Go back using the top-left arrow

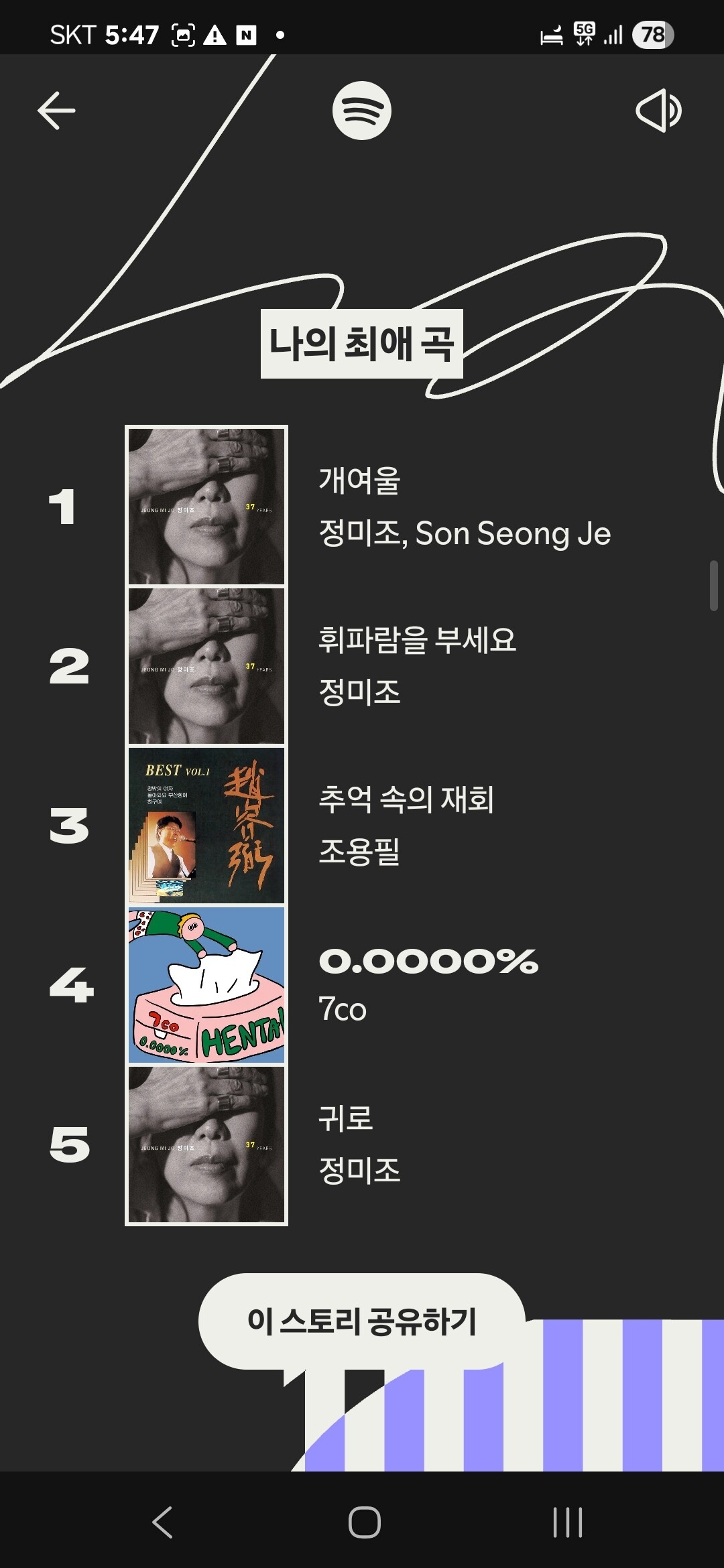click(x=56, y=111)
